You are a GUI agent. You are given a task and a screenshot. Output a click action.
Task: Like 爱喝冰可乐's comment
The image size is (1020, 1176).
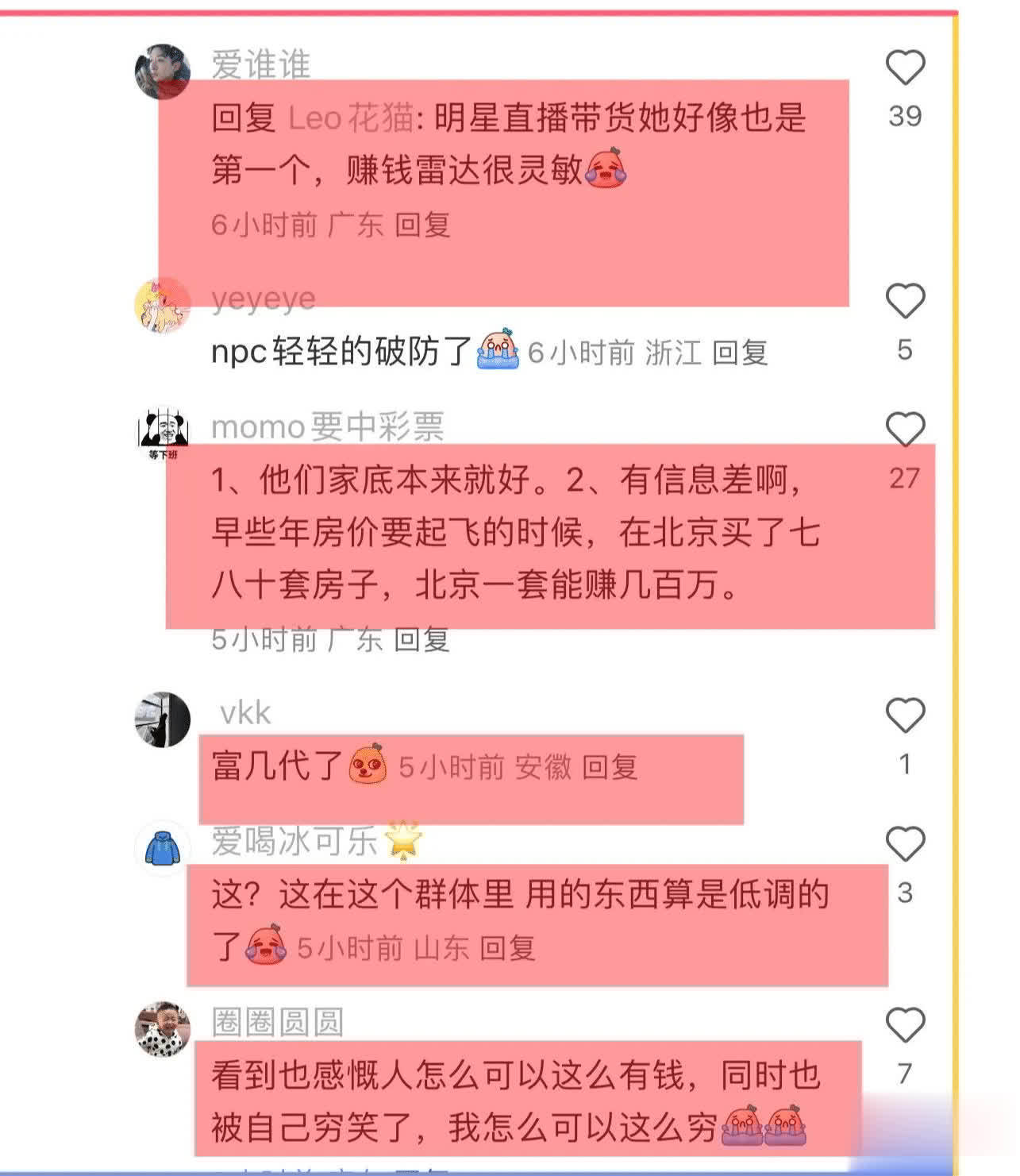coord(905,844)
